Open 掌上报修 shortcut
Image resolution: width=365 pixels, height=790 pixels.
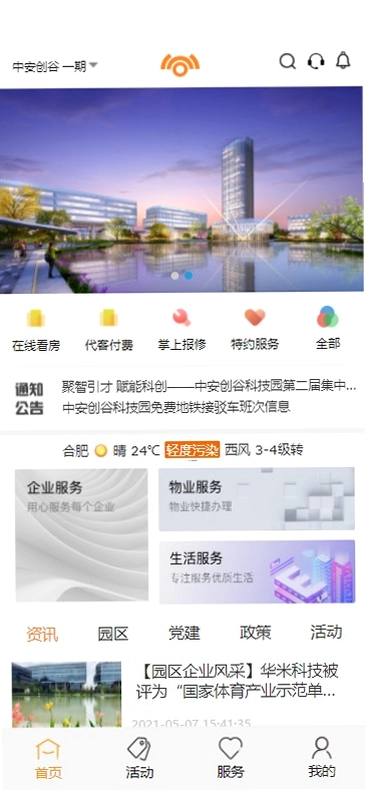(182, 330)
